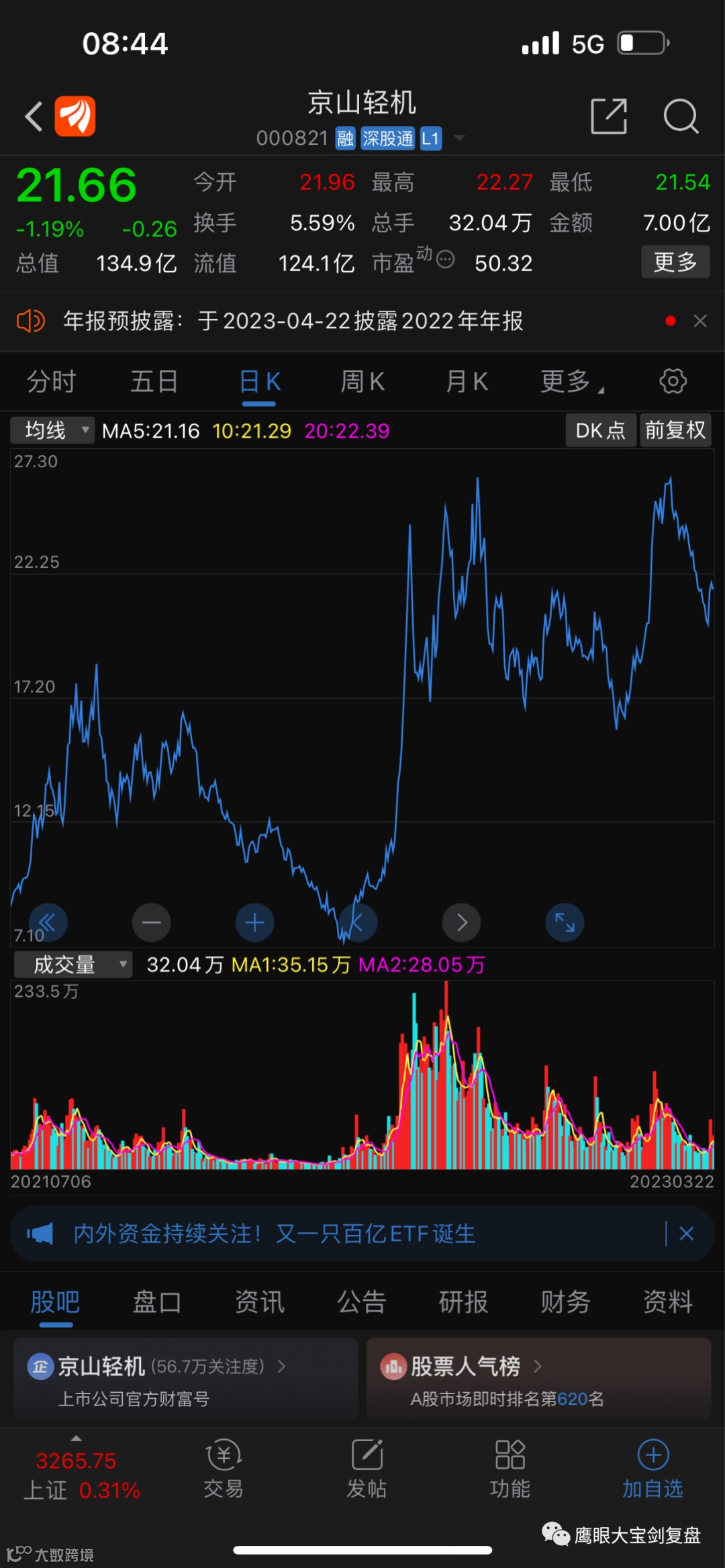Switch to the 分时 chart tab
This screenshot has width=725, height=1568.
click(x=51, y=381)
